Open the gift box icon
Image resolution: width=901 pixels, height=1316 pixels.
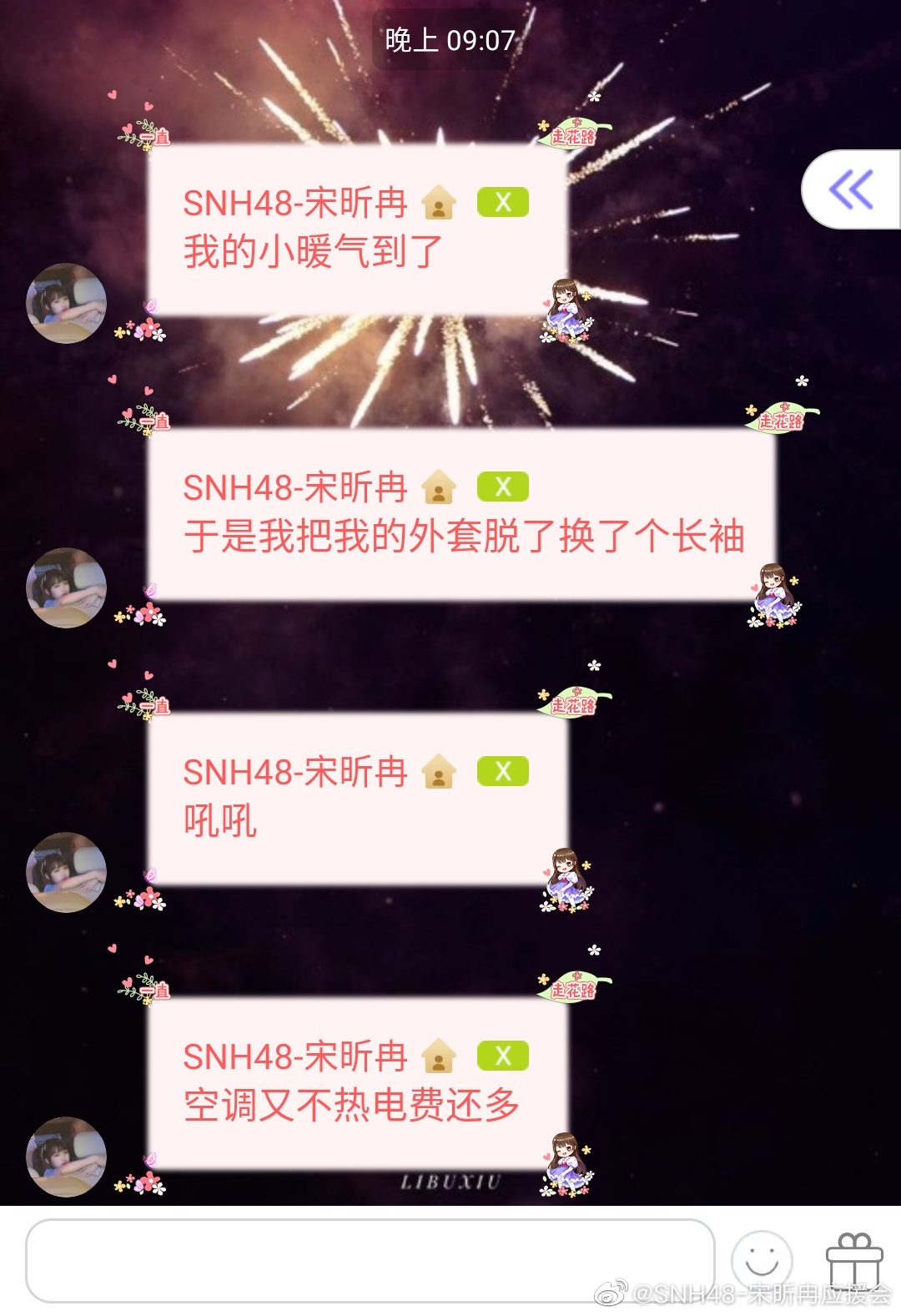[853, 1260]
